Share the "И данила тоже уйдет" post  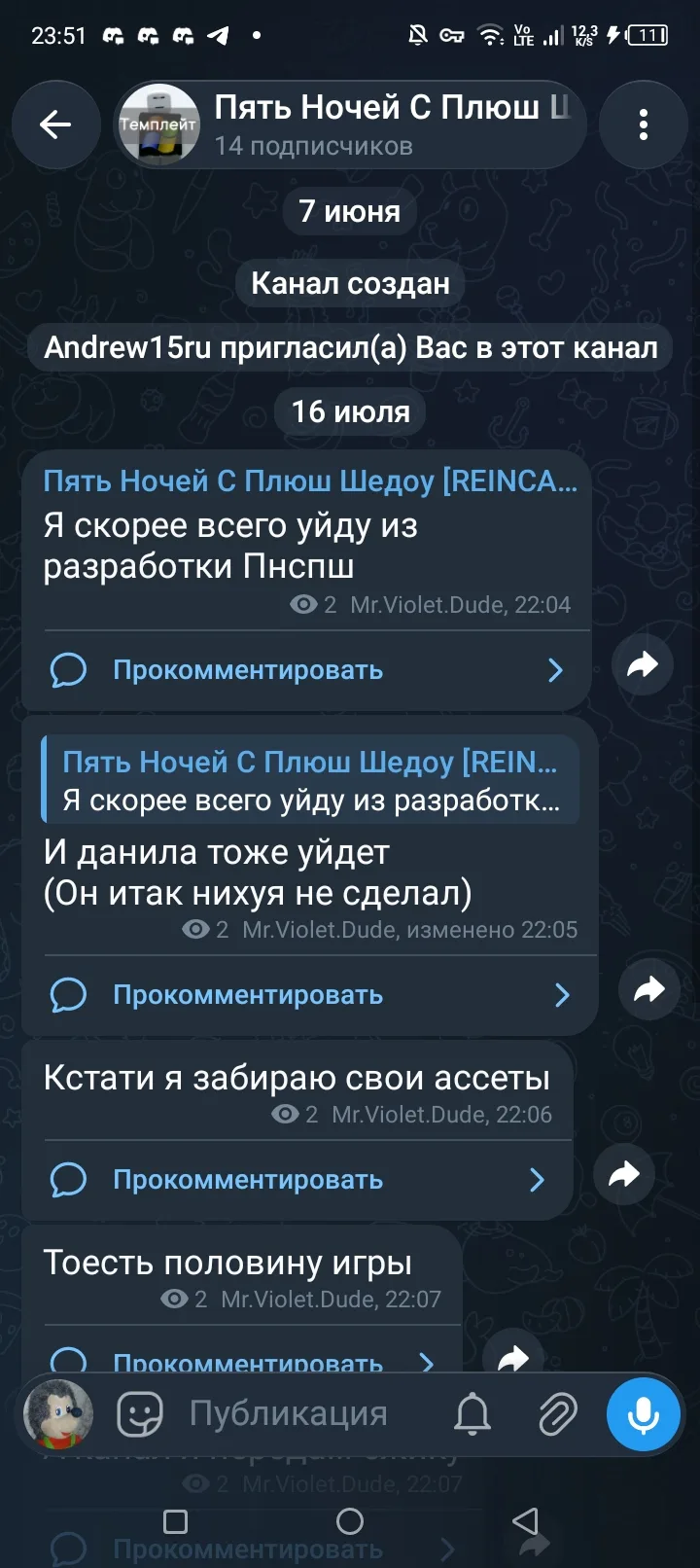click(649, 990)
